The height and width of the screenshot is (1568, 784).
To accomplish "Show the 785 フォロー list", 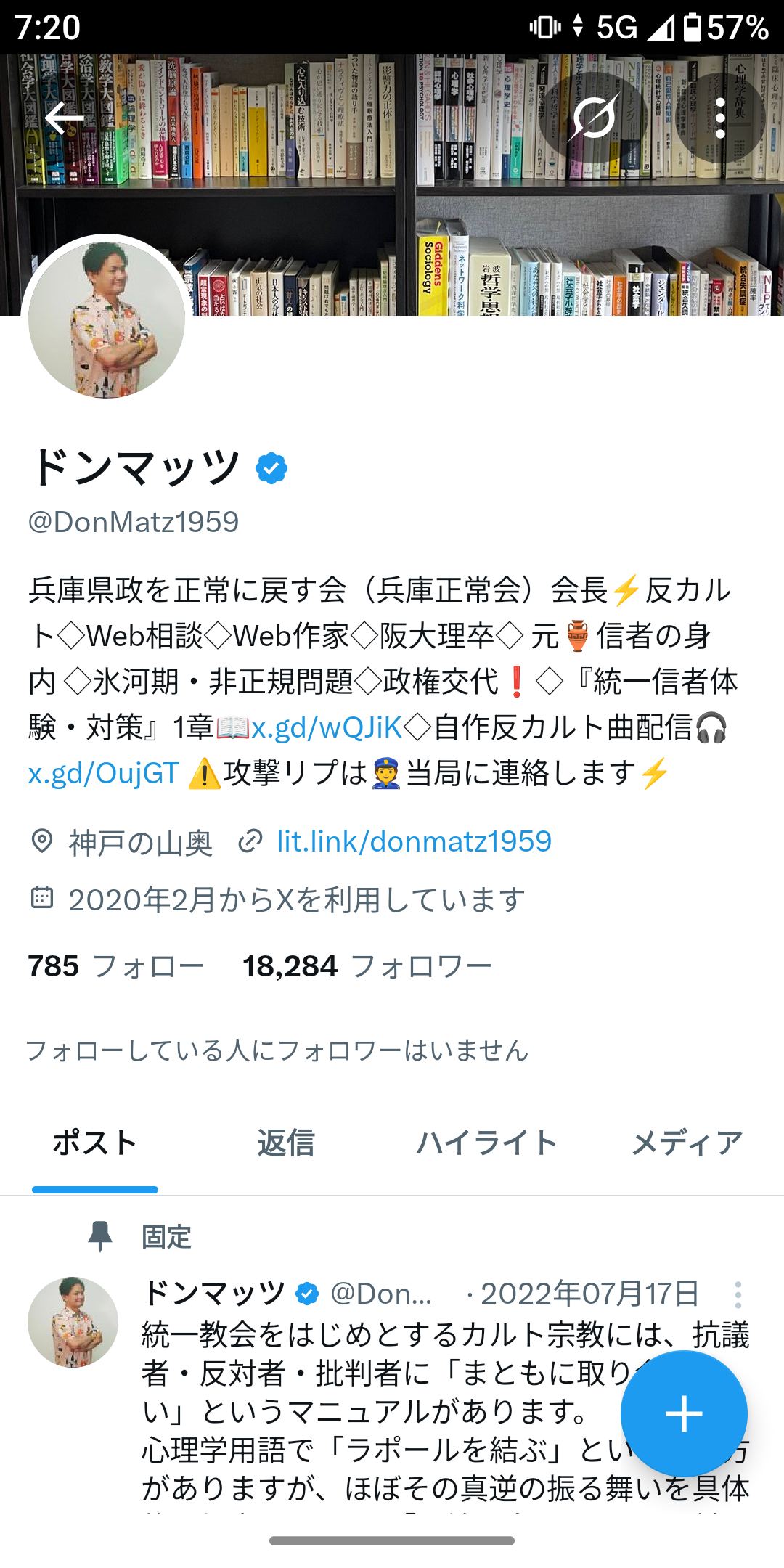I will coord(116,966).
